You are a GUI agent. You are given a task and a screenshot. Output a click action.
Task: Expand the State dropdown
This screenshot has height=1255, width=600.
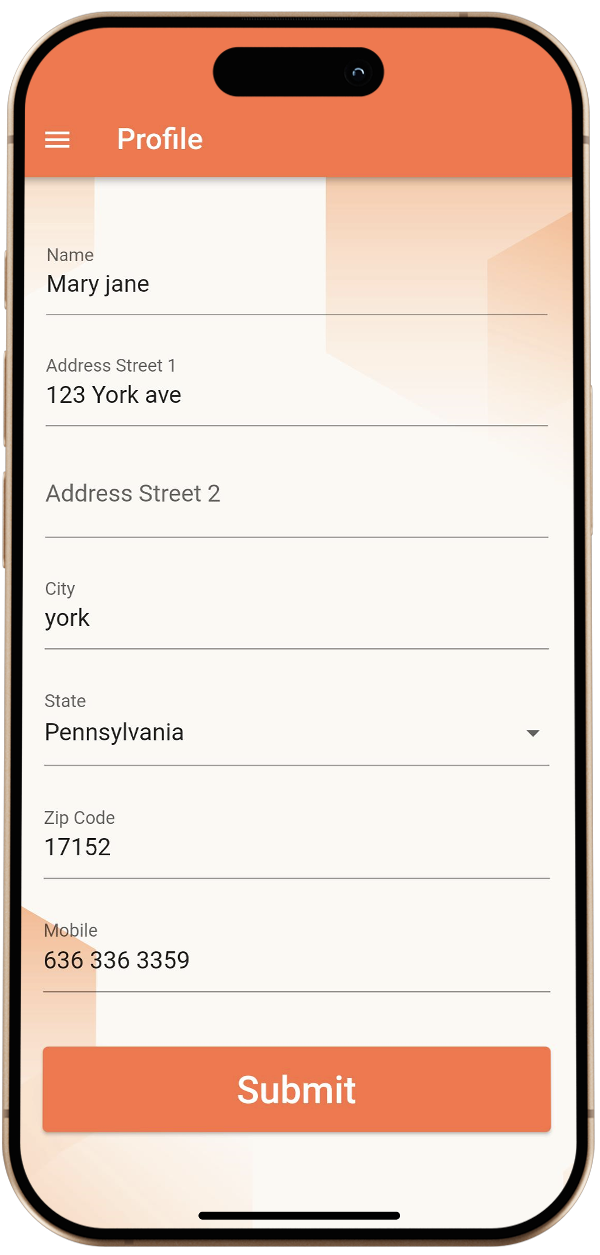296,733
